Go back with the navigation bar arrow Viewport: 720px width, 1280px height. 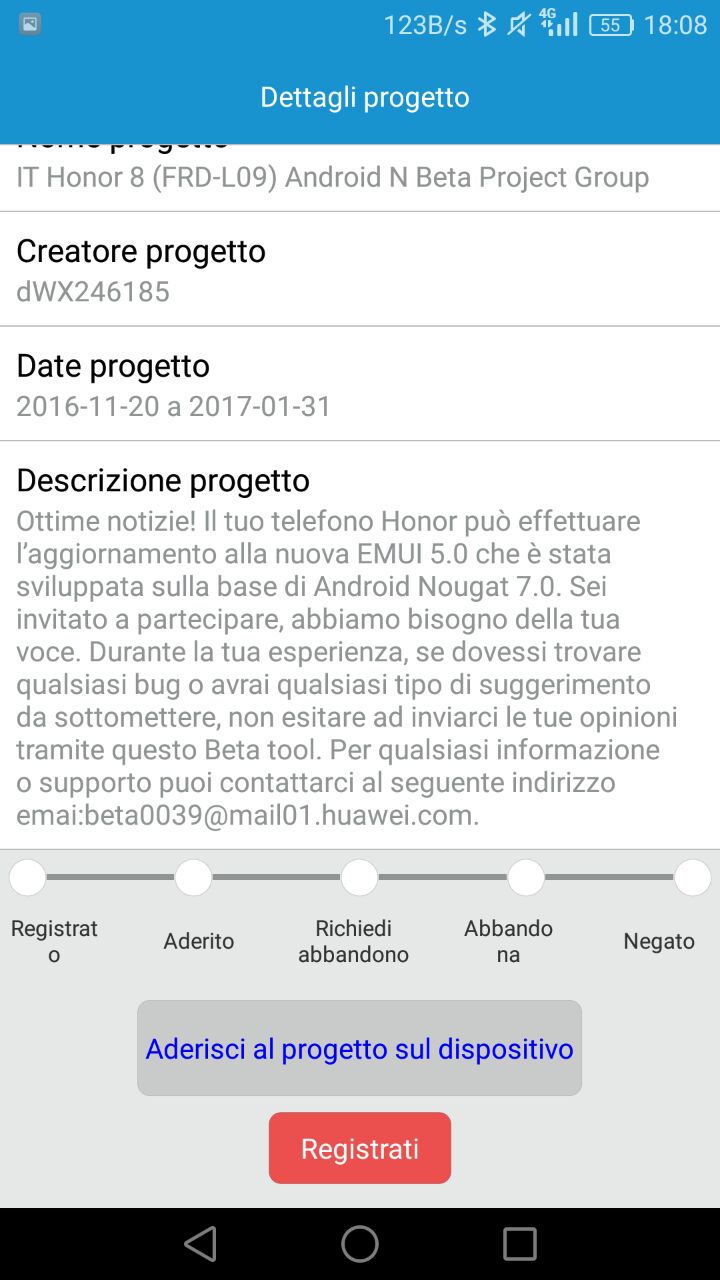click(x=201, y=1244)
